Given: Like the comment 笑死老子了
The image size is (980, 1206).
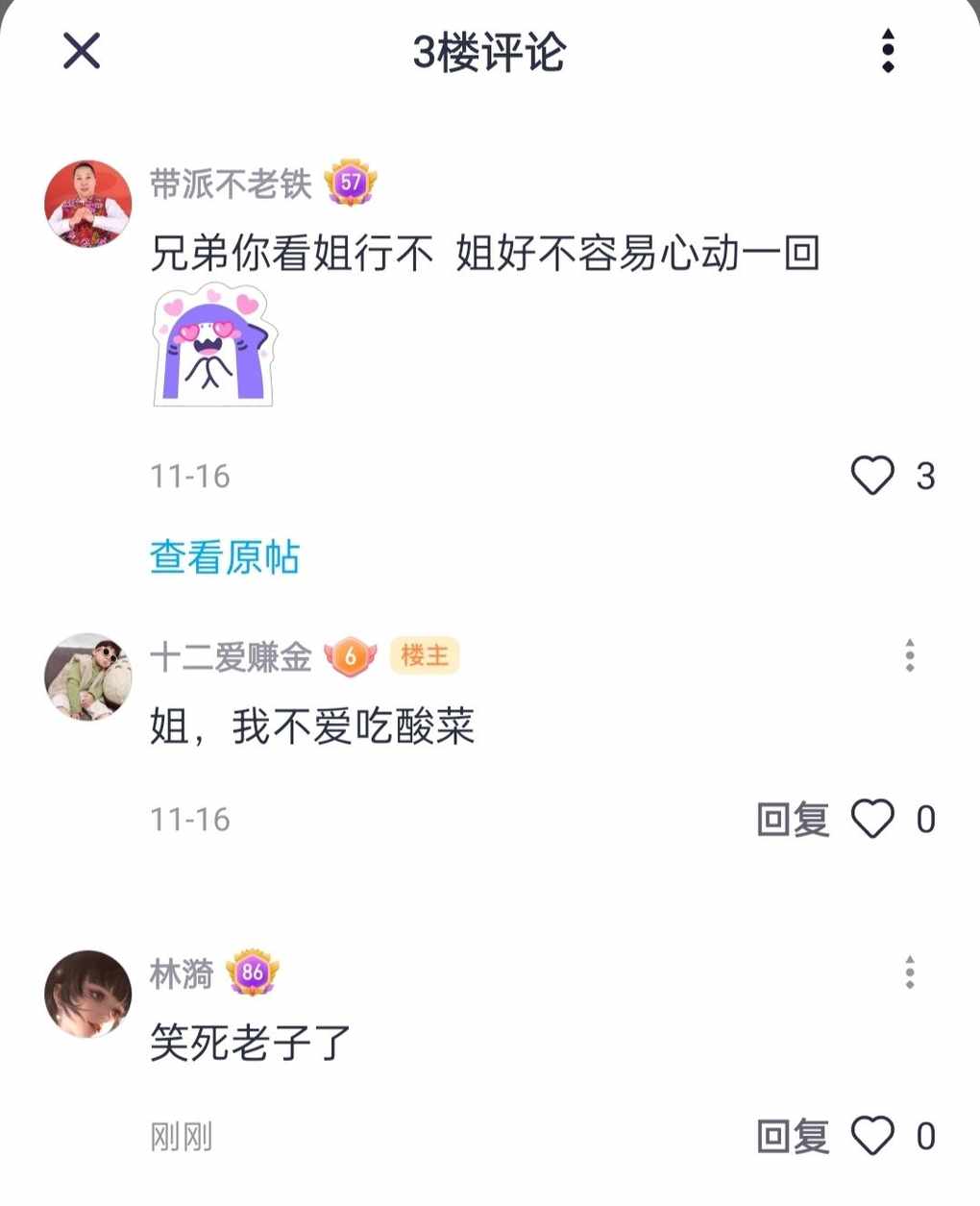Looking at the screenshot, I should pyautogui.click(x=872, y=1137).
